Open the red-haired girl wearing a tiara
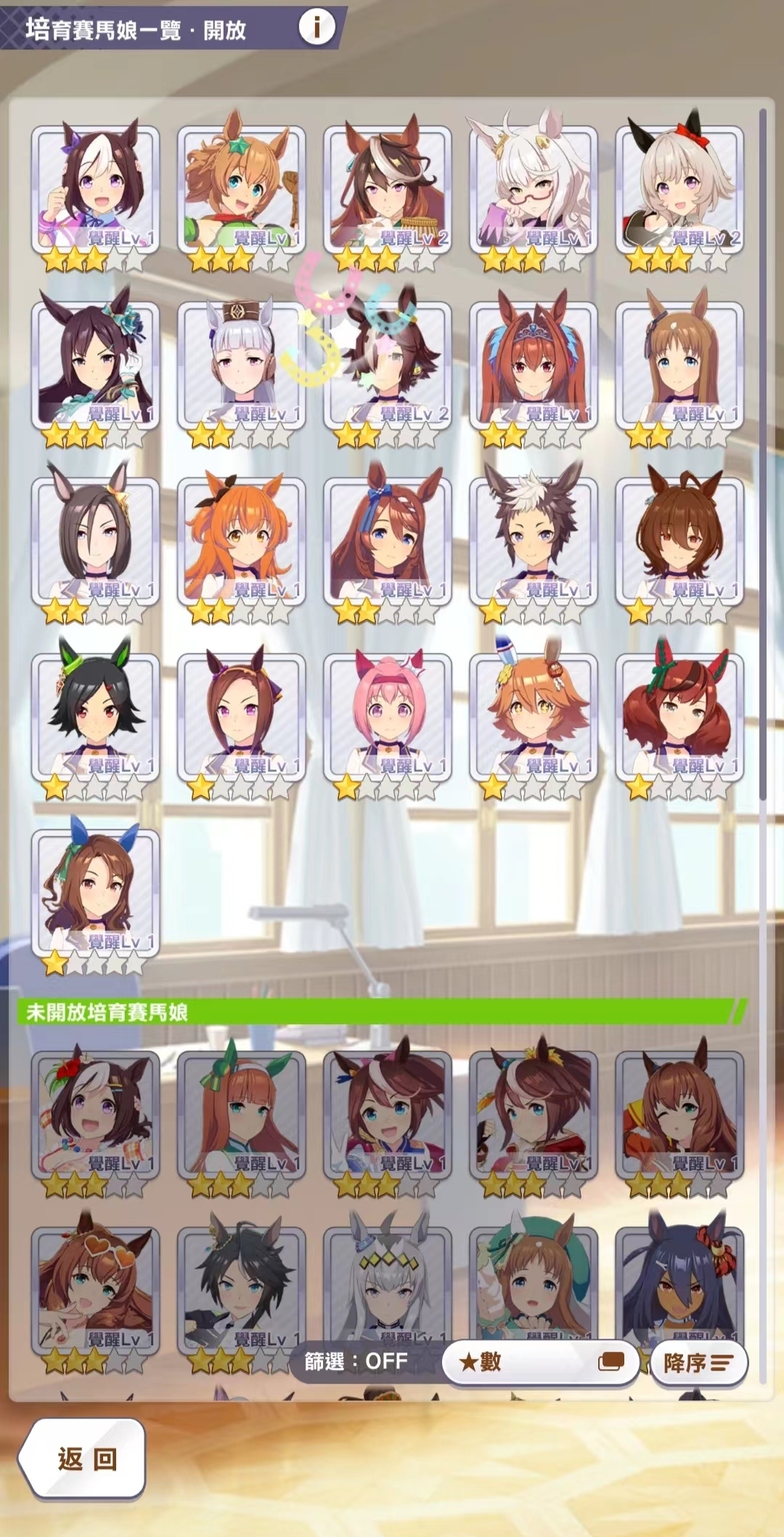784x1537 pixels. pyautogui.click(x=533, y=365)
